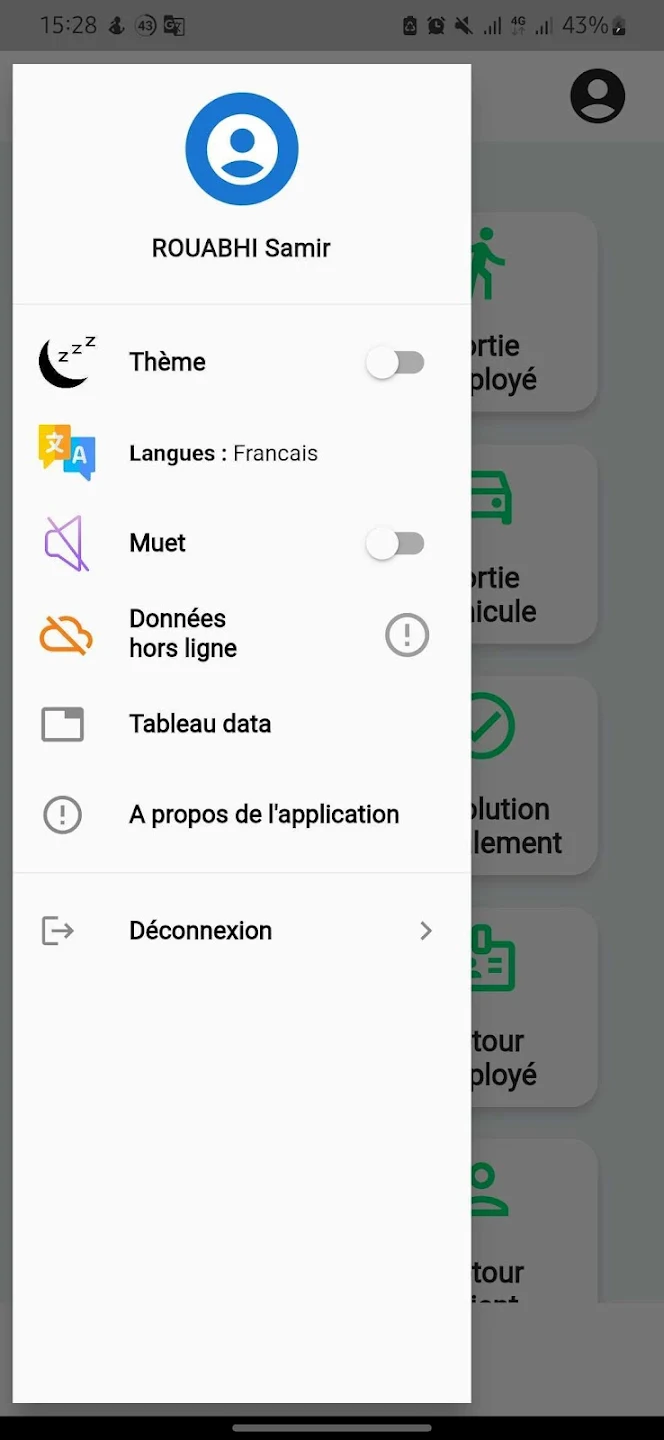Log out via Déconnexion
The image size is (664, 1440).
(x=200, y=931)
